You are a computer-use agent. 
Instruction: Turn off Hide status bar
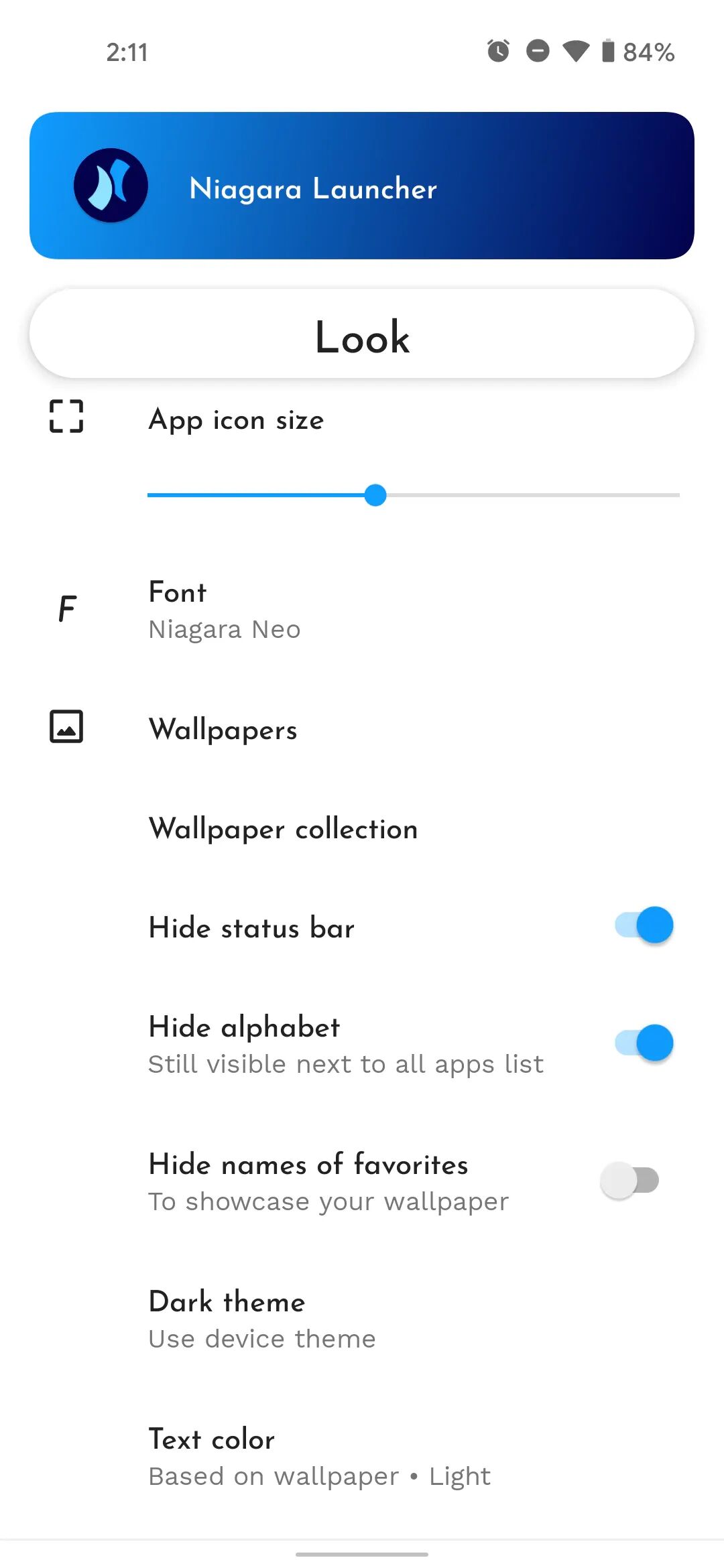coord(644,925)
